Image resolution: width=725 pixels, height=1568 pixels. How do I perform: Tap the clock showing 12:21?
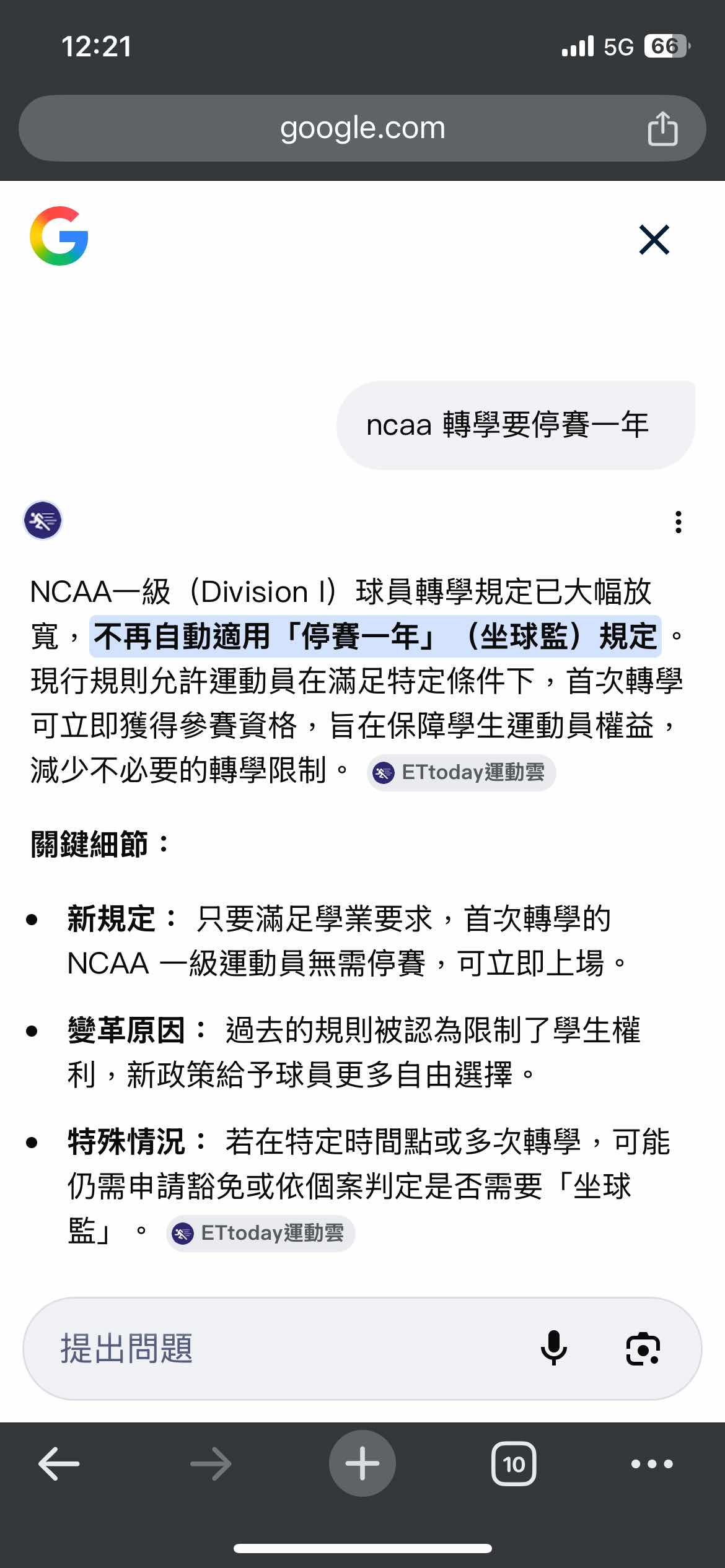pos(96,46)
